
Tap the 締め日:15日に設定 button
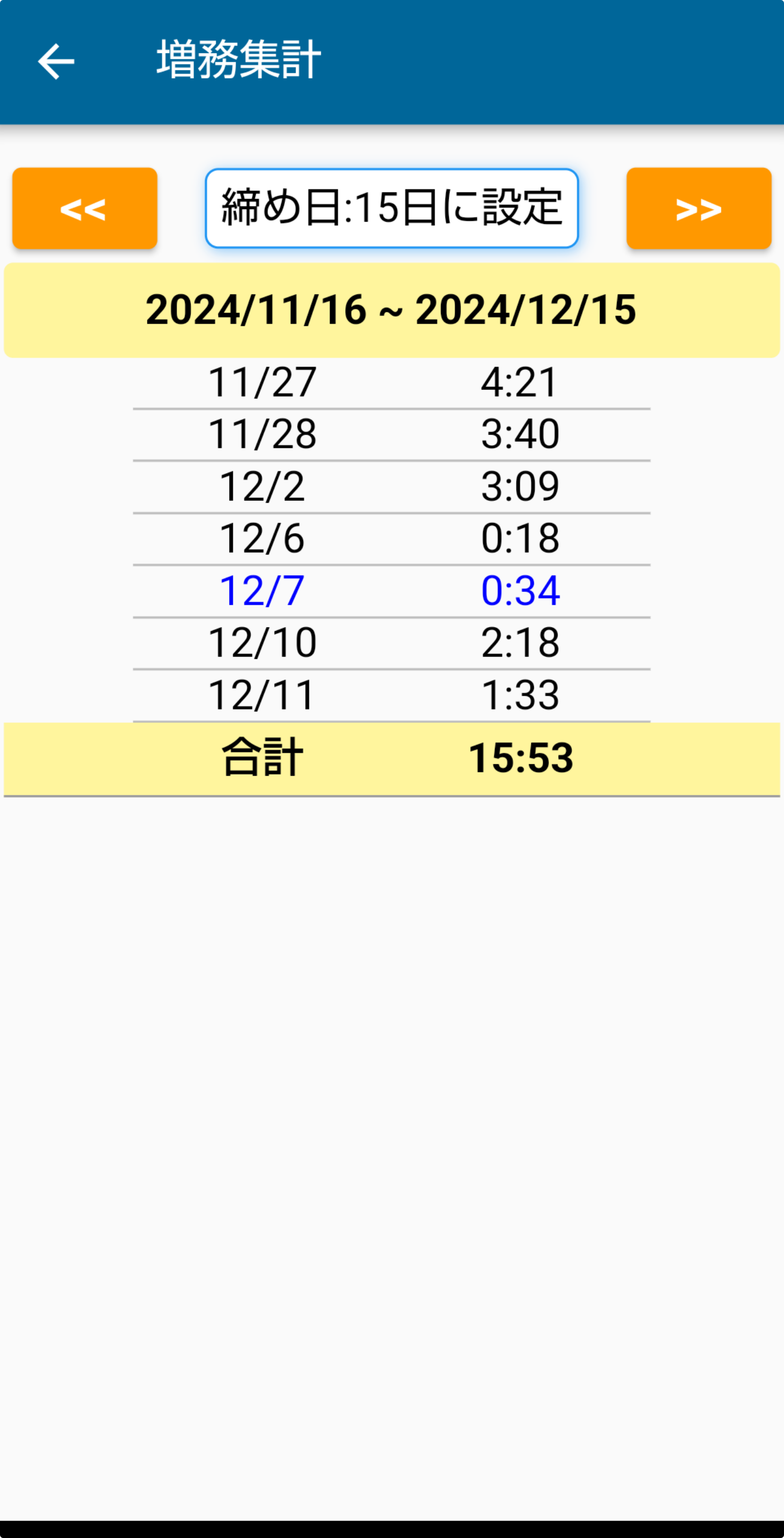[x=391, y=208]
